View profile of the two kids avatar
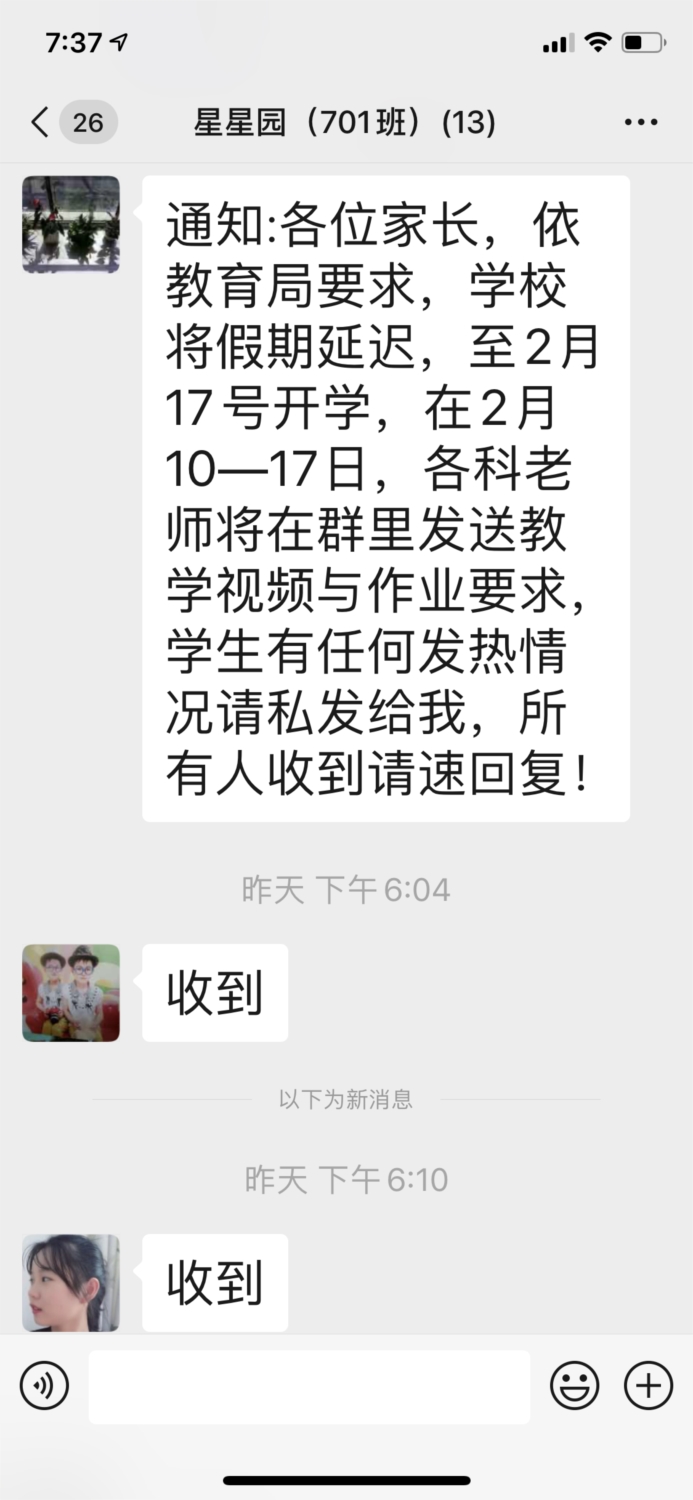This screenshot has height=1500, width=693. [x=71, y=993]
